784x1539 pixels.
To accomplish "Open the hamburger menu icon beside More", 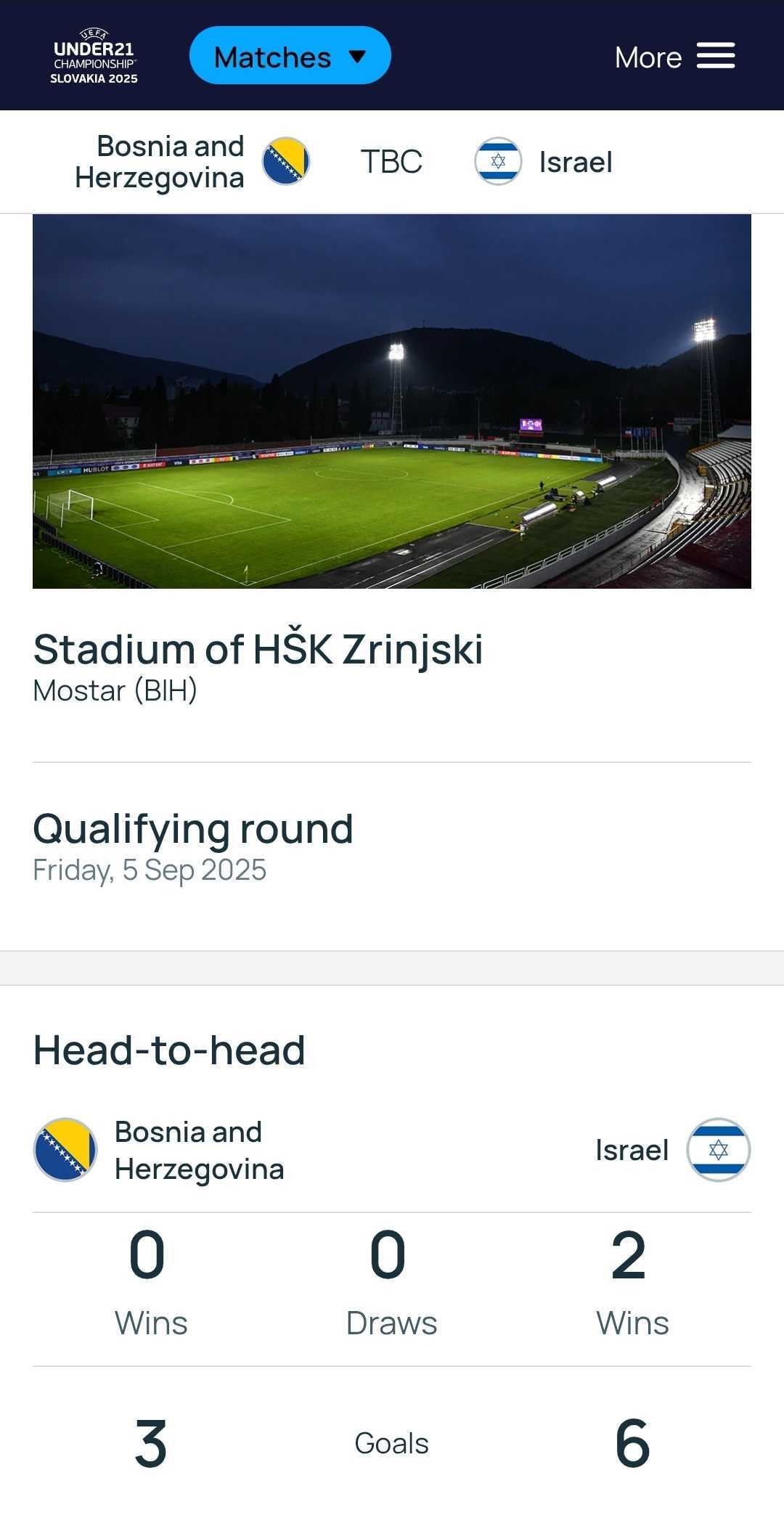I will coord(715,54).
